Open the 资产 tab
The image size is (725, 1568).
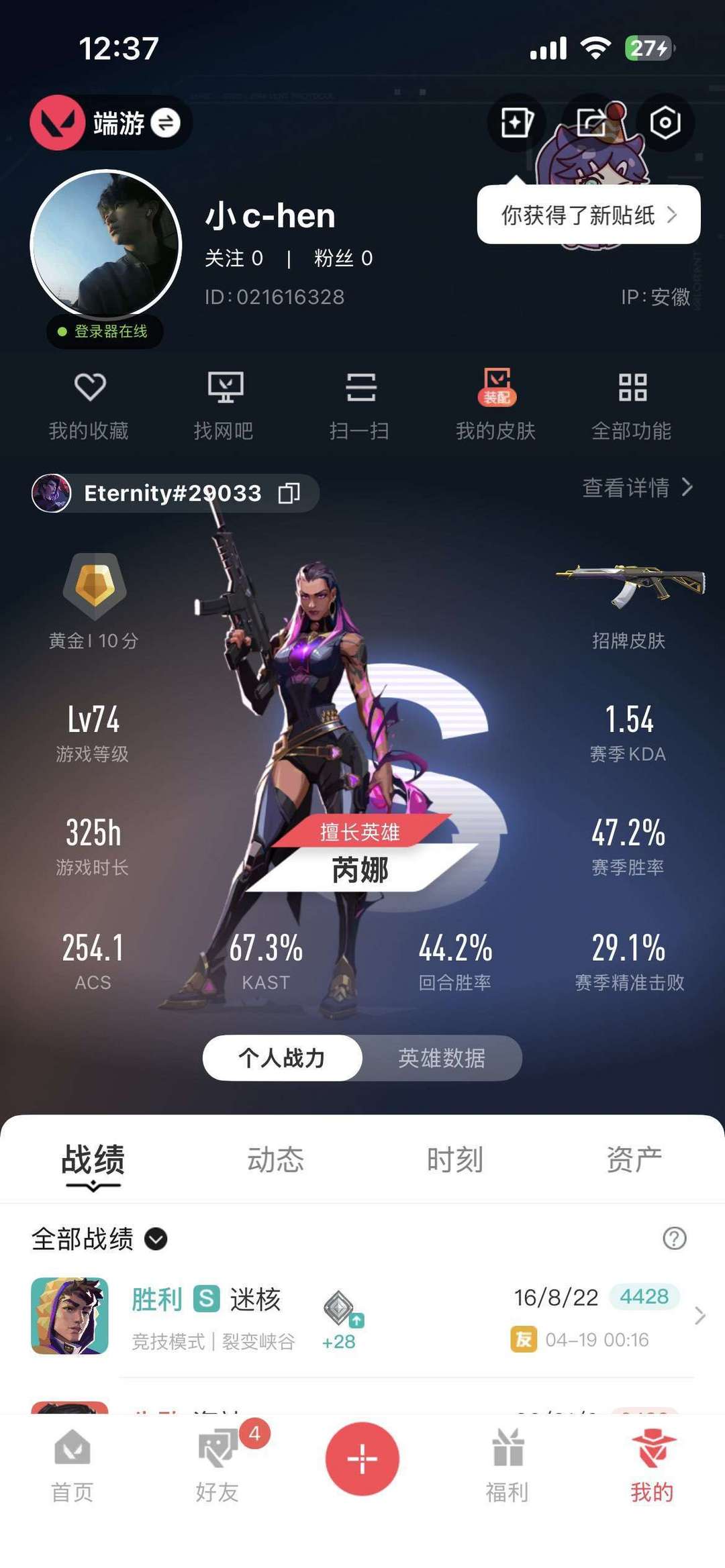[634, 1159]
